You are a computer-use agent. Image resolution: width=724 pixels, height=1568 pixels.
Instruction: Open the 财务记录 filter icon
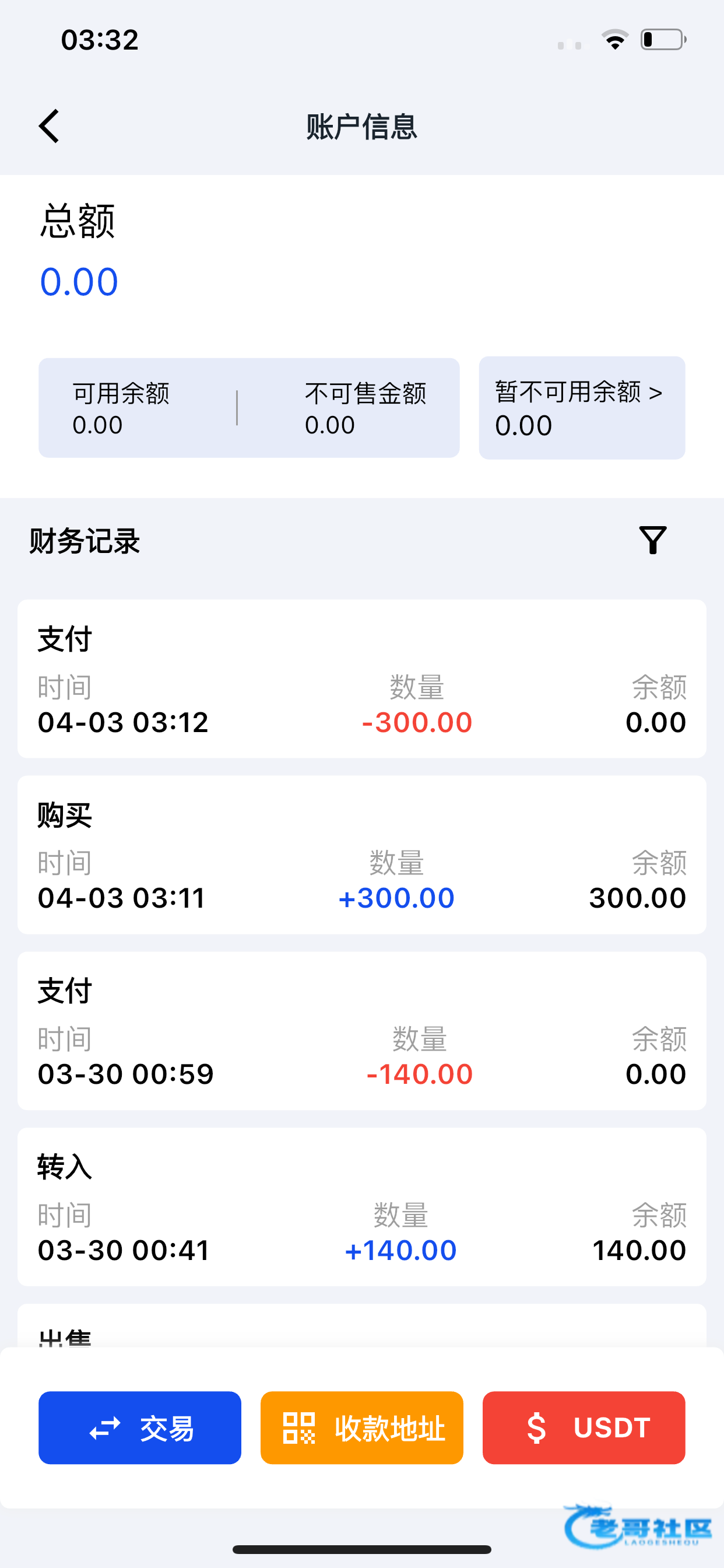point(652,540)
